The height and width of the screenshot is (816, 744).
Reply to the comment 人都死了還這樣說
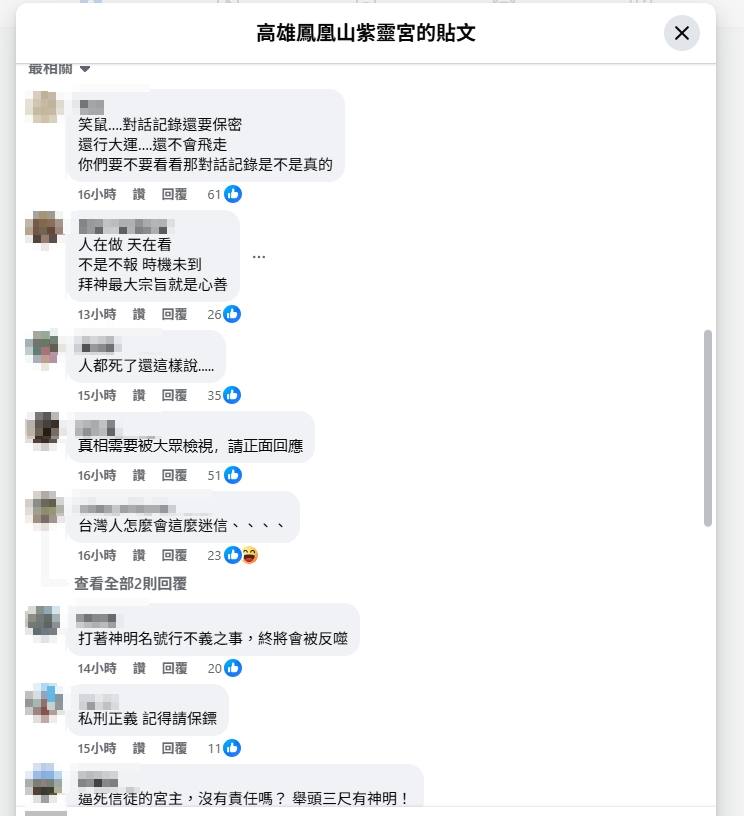pos(174,395)
